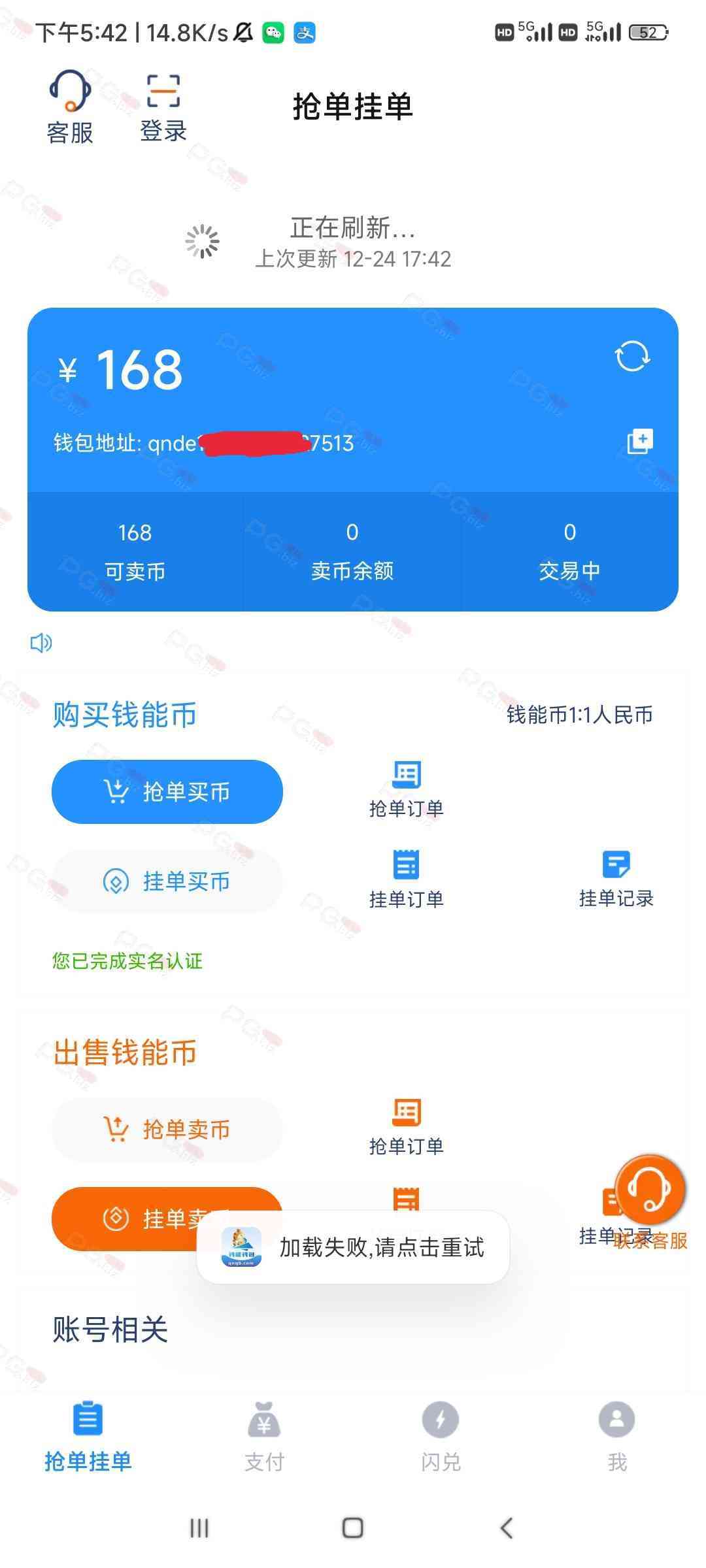Open 挂单订单 under 购买钱能币
The image size is (706, 1568).
click(406, 879)
